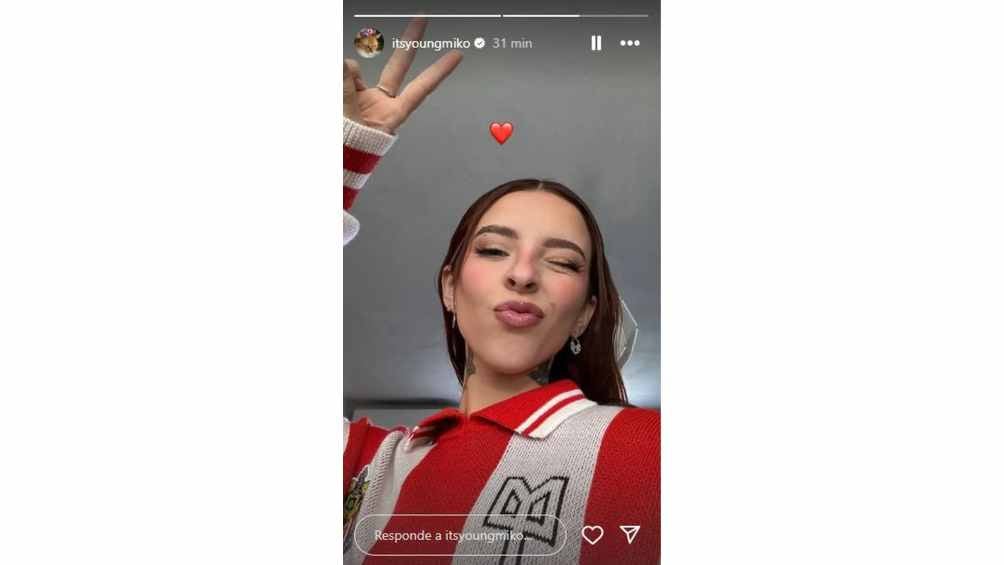Focus the 'Responde a itsyoungmiko' reply field
This screenshot has height=565, width=1004.
[460, 535]
